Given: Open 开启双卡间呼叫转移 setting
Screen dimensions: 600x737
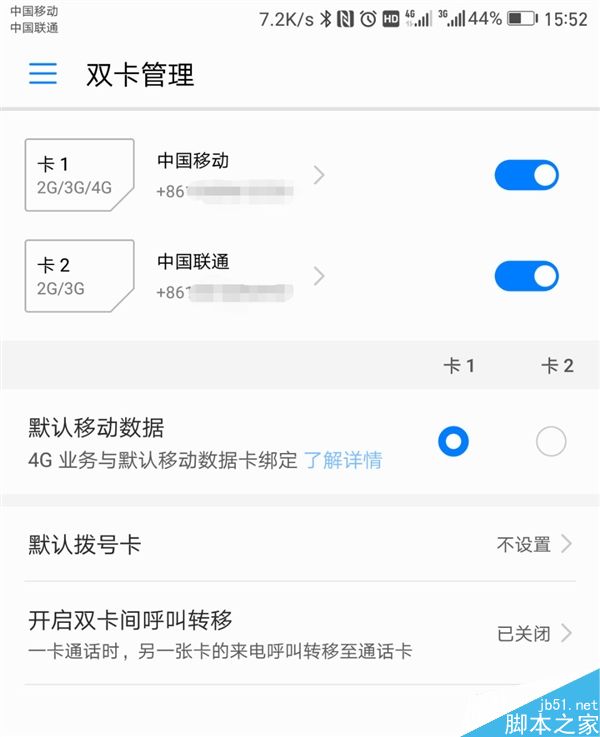Looking at the screenshot, I should (x=300, y=634).
